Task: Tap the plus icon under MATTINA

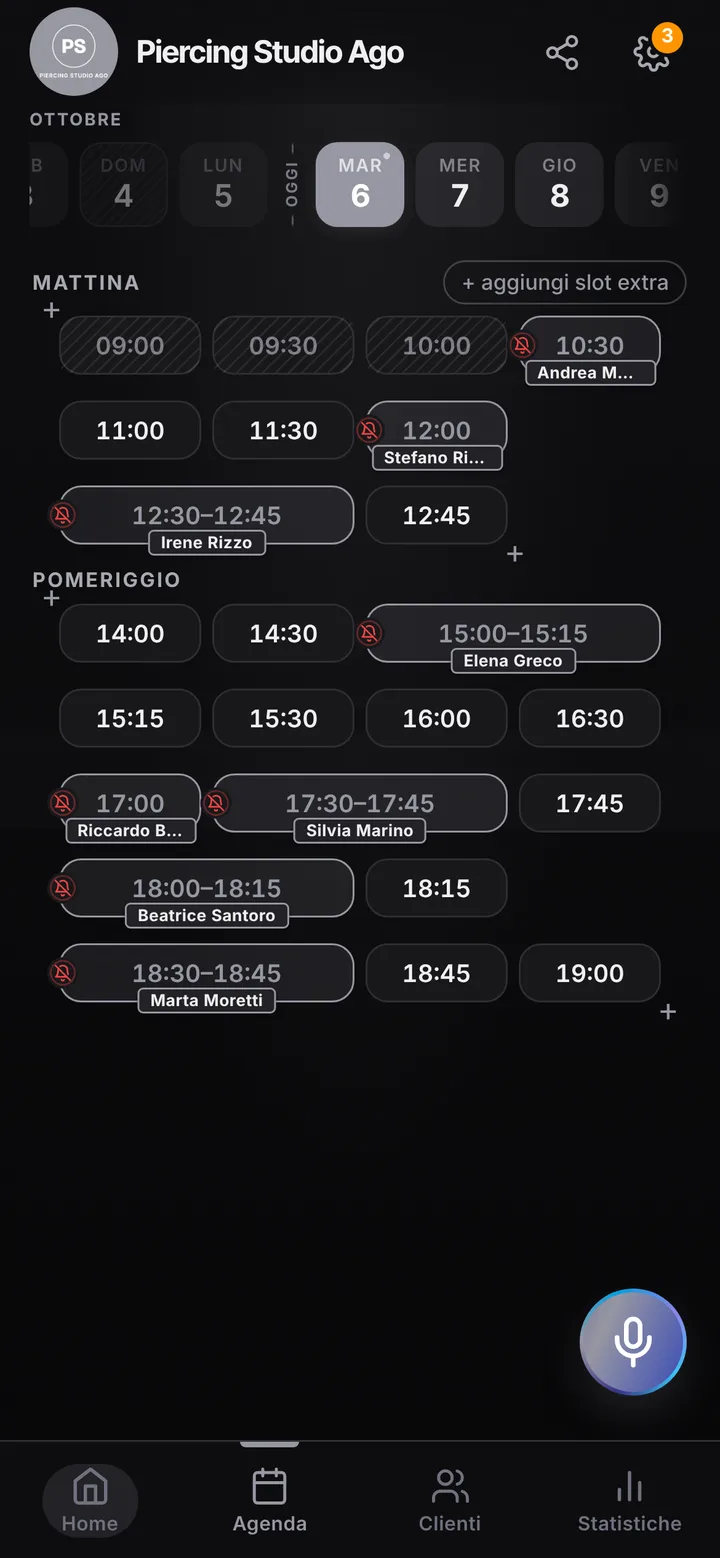Action: tap(52, 311)
